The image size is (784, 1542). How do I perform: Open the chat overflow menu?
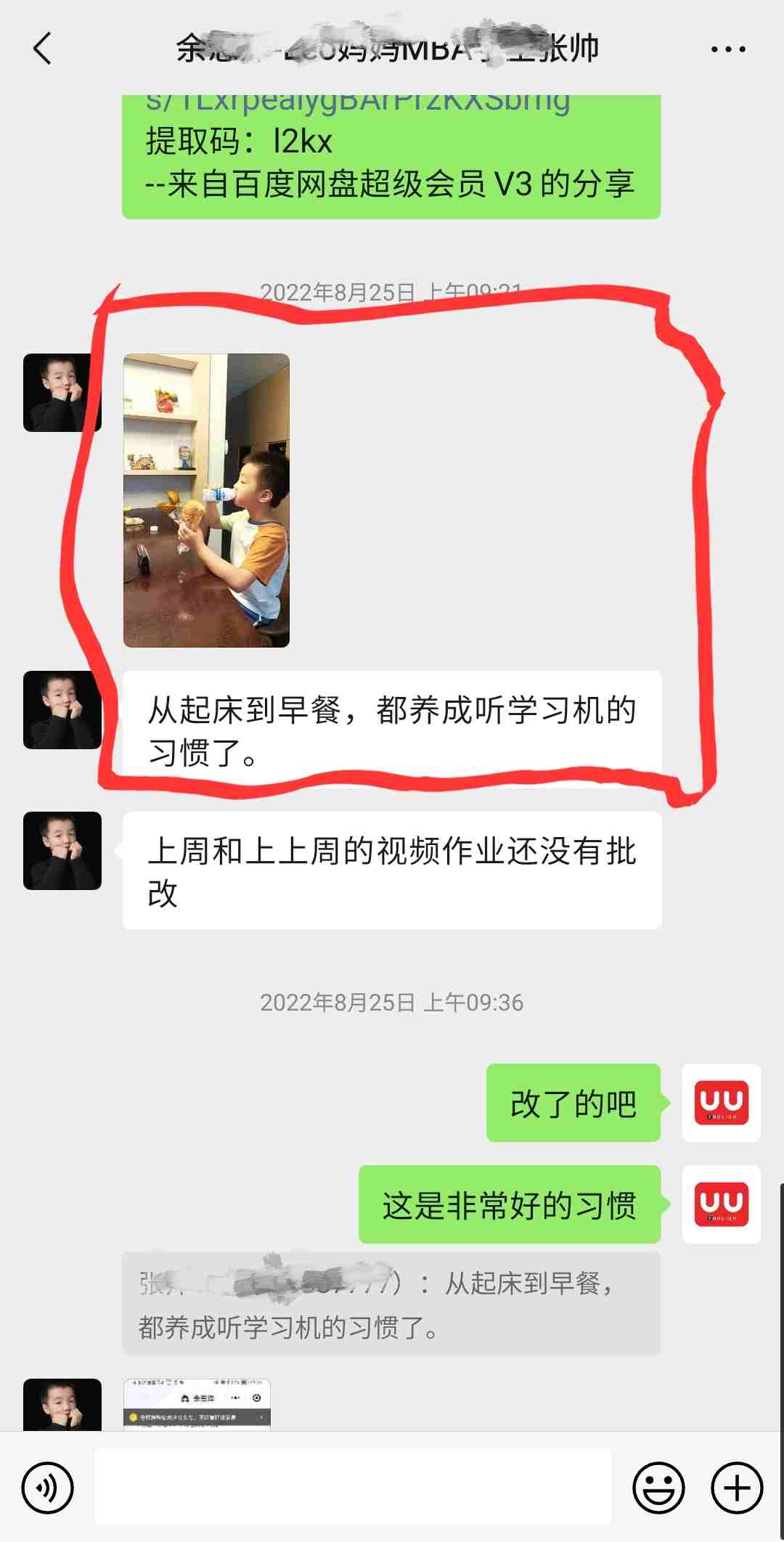point(727,49)
